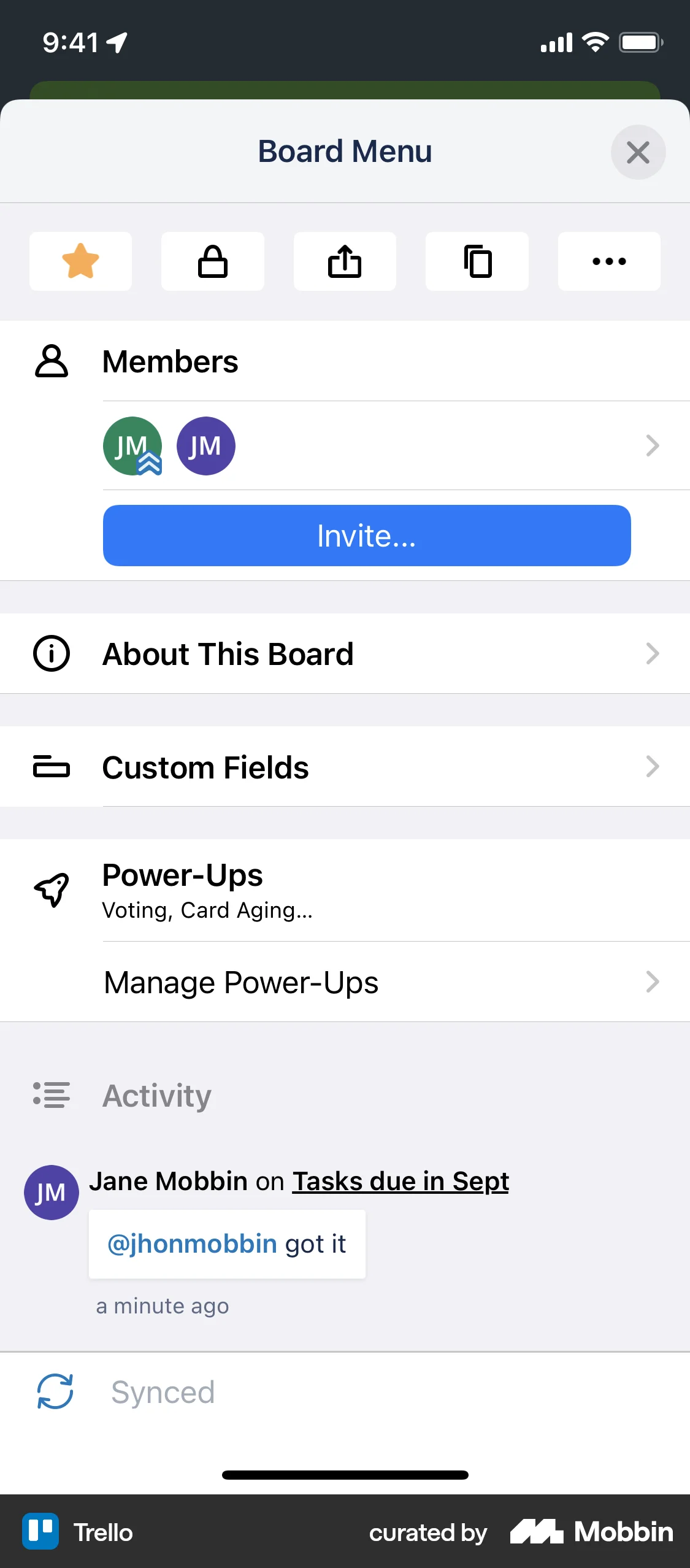
Task: Copy the board using the copy icon
Action: (477, 261)
